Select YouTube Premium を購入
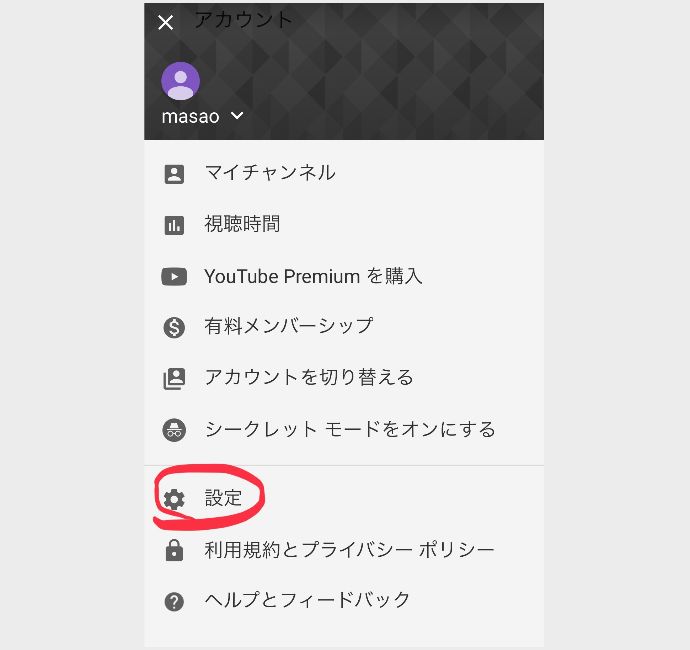 pyautogui.click(x=312, y=276)
